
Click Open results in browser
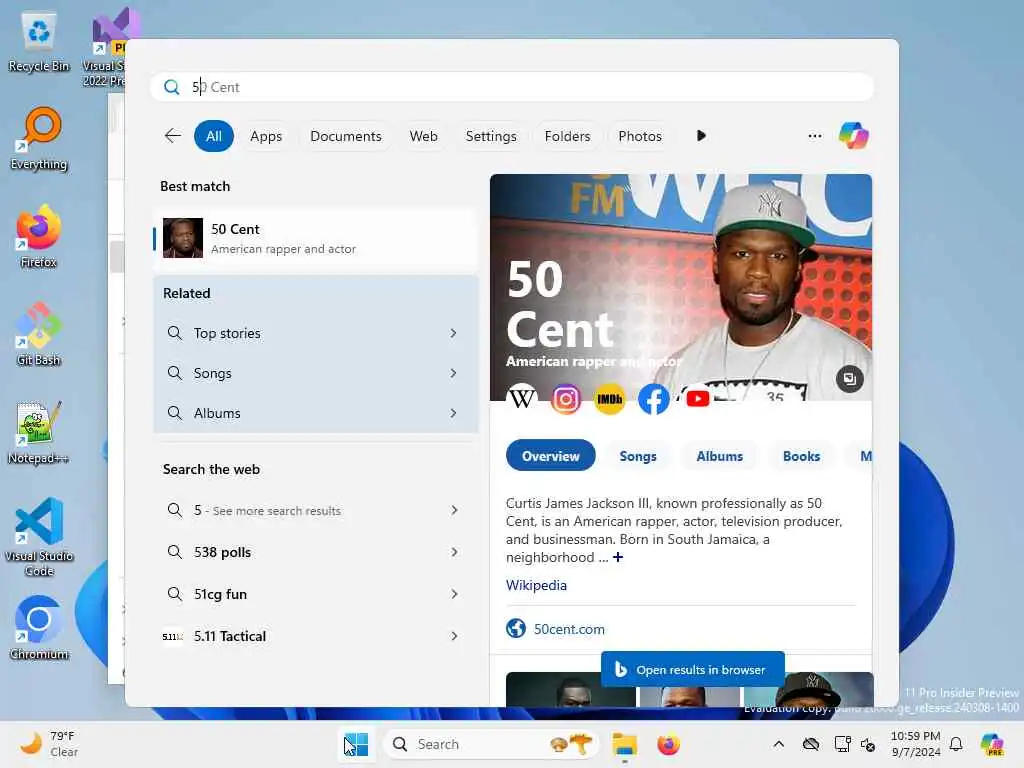click(x=692, y=670)
